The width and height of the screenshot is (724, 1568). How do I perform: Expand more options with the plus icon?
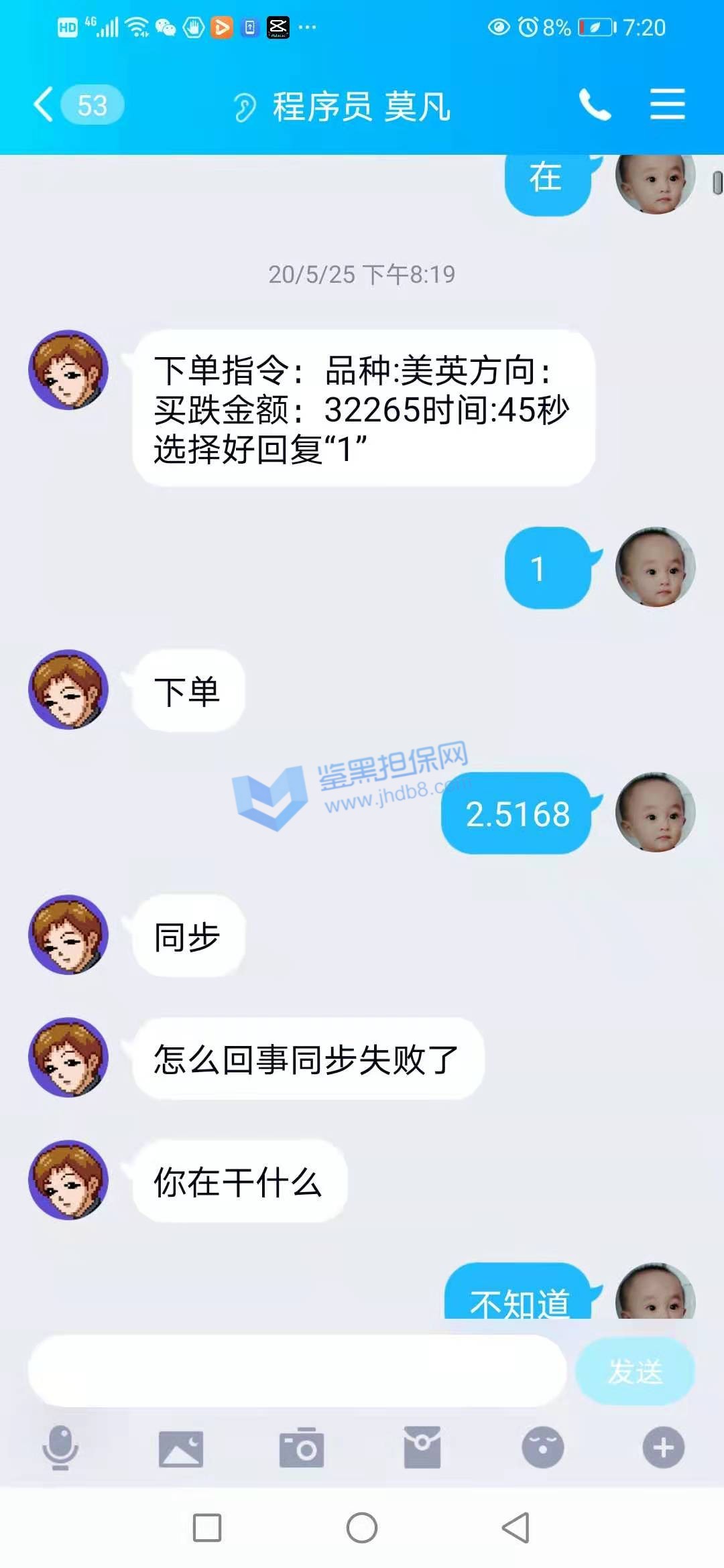pos(664,1447)
